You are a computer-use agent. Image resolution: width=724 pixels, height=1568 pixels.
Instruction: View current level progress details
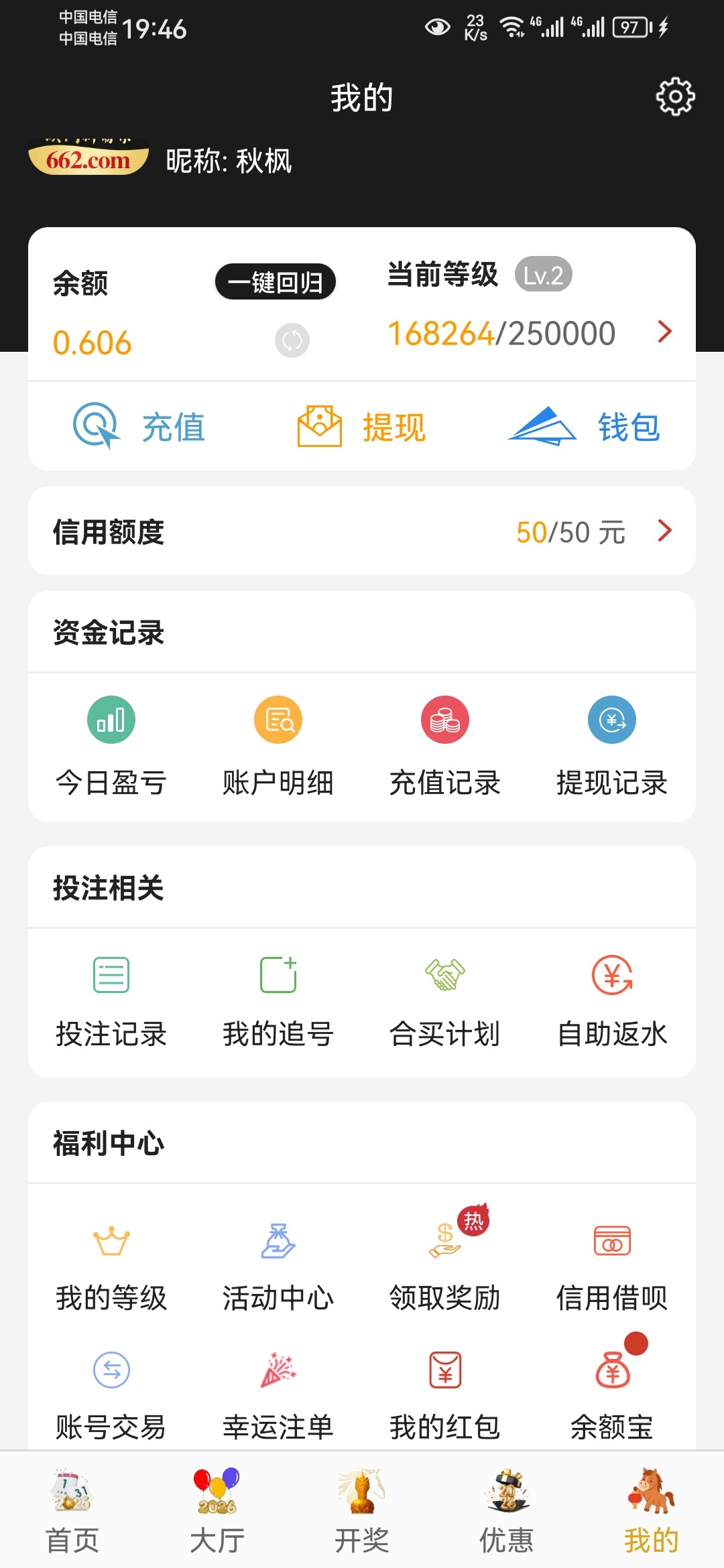click(664, 332)
